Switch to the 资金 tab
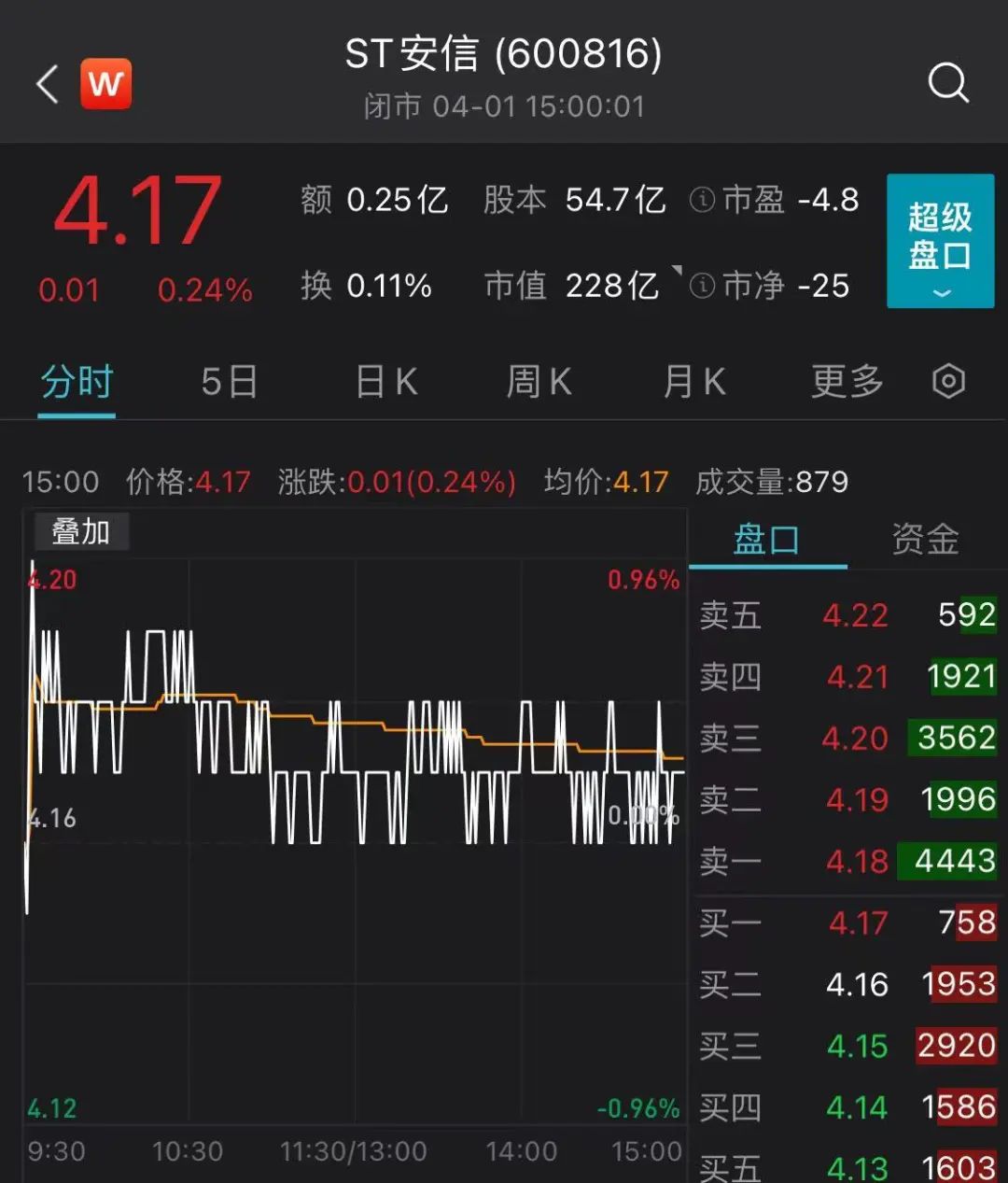Viewport: 1008px width, 1183px height. tap(925, 540)
